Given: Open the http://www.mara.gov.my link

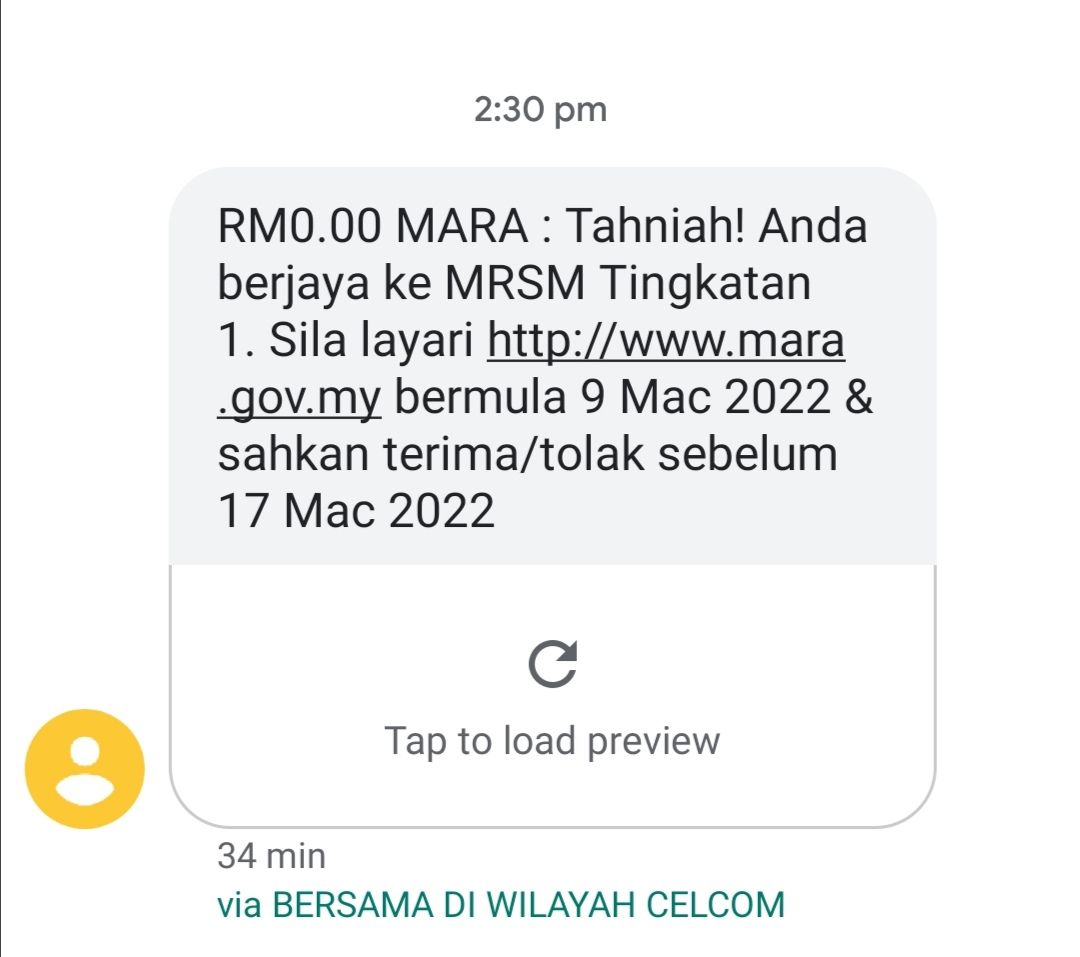Looking at the screenshot, I should click(665, 343).
